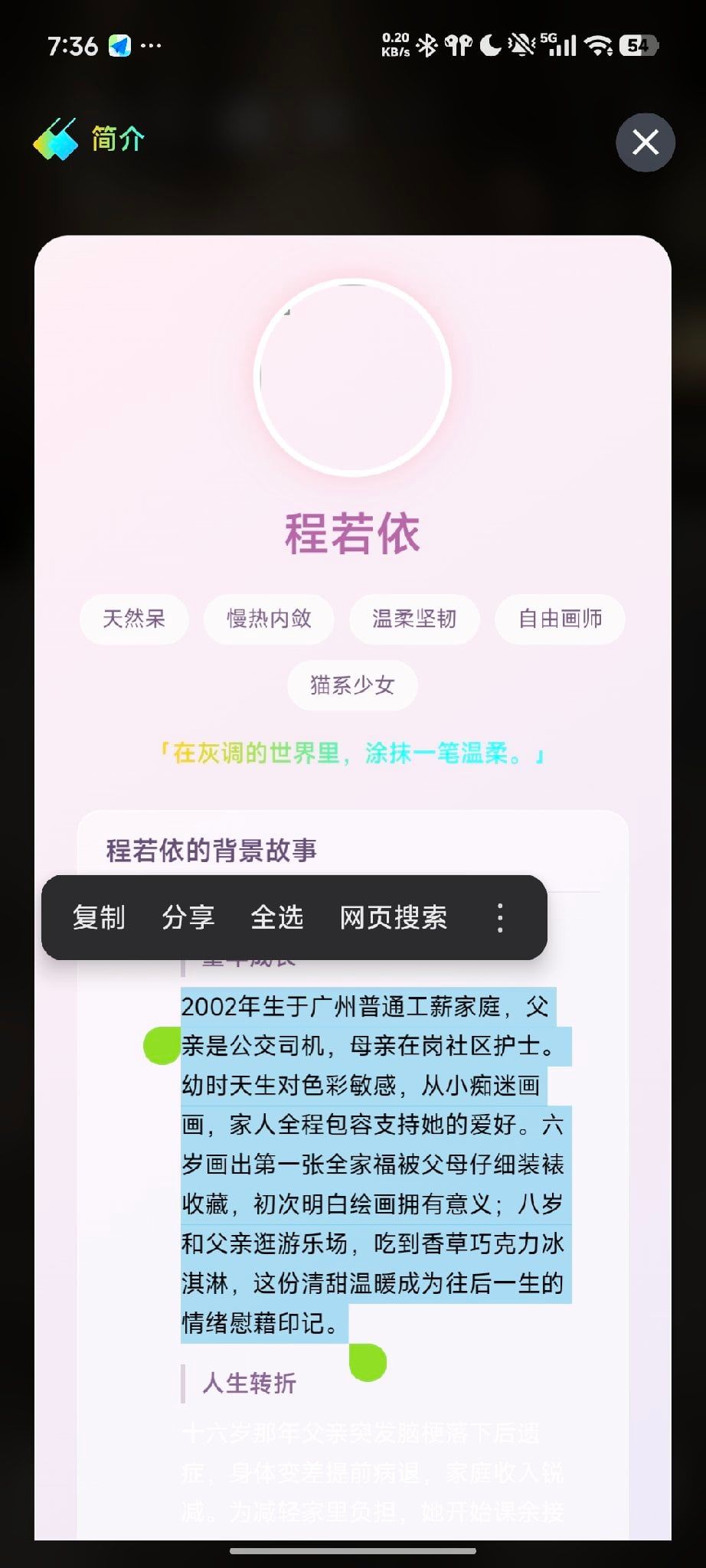Choose 全选 to select all text

pos(277,917)
